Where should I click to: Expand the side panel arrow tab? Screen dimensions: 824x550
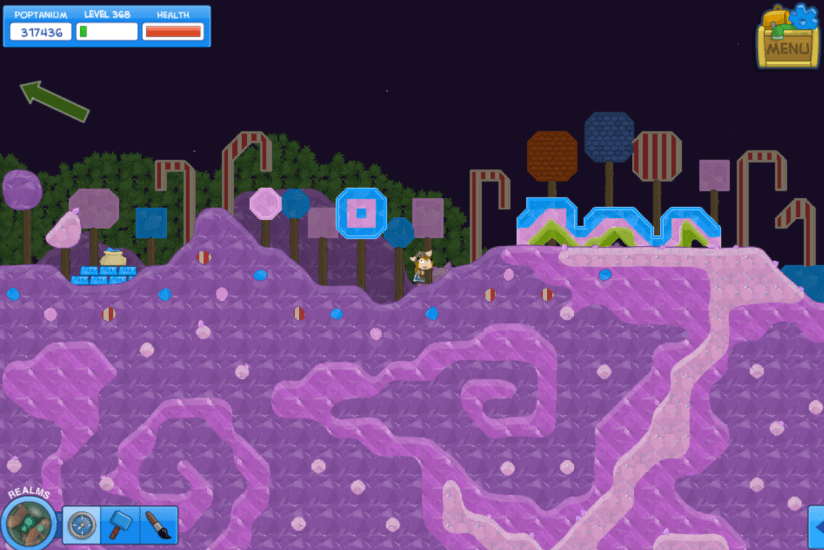(x=816, y=527)
